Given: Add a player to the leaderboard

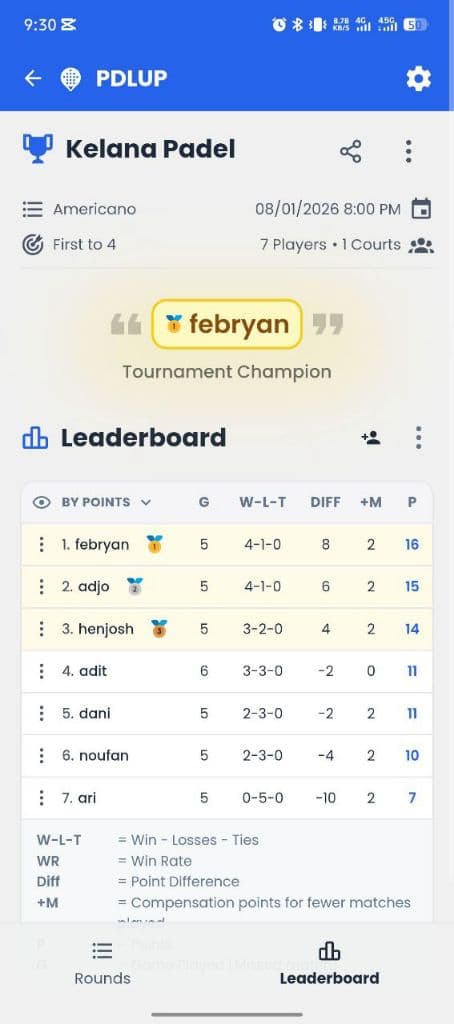Looking at the screenshot, I should (371, 438).
